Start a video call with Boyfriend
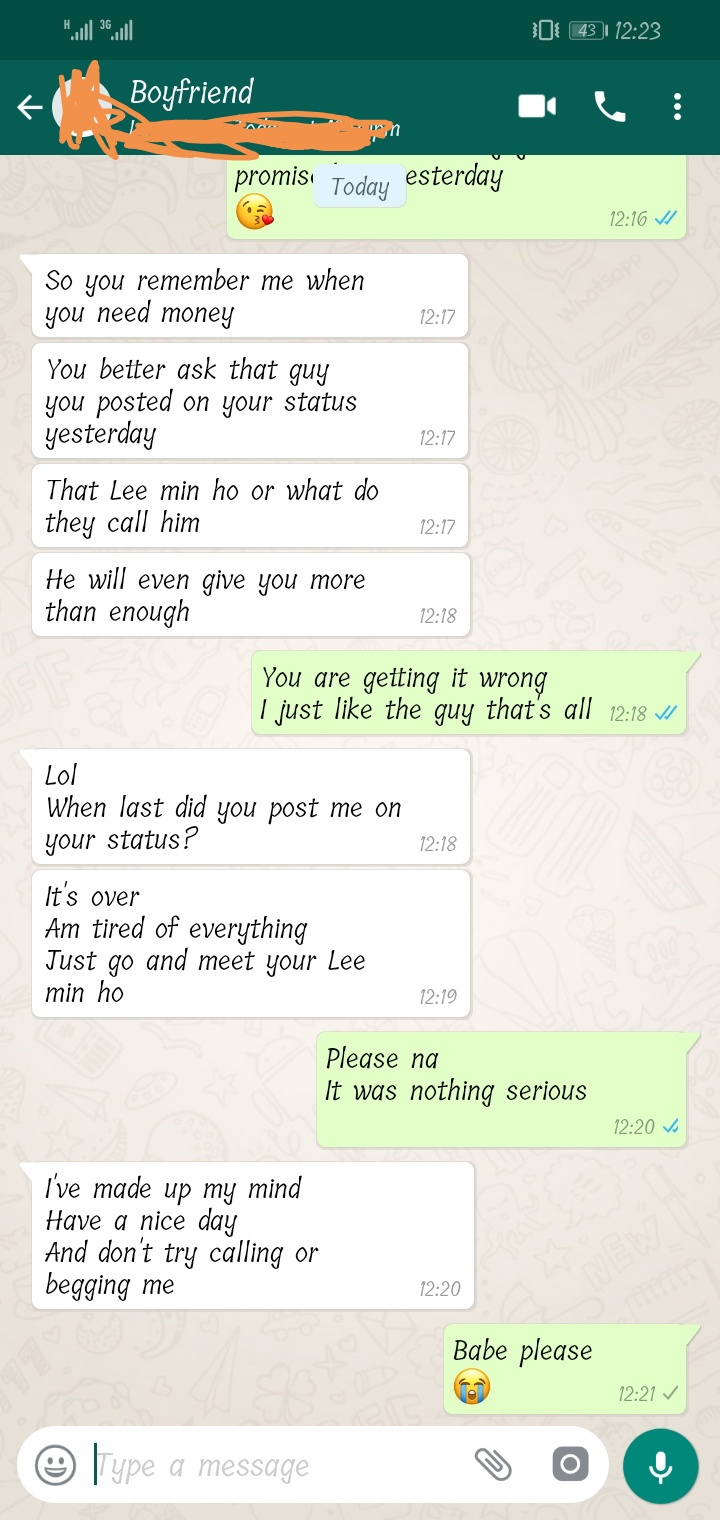 (537, 106)
